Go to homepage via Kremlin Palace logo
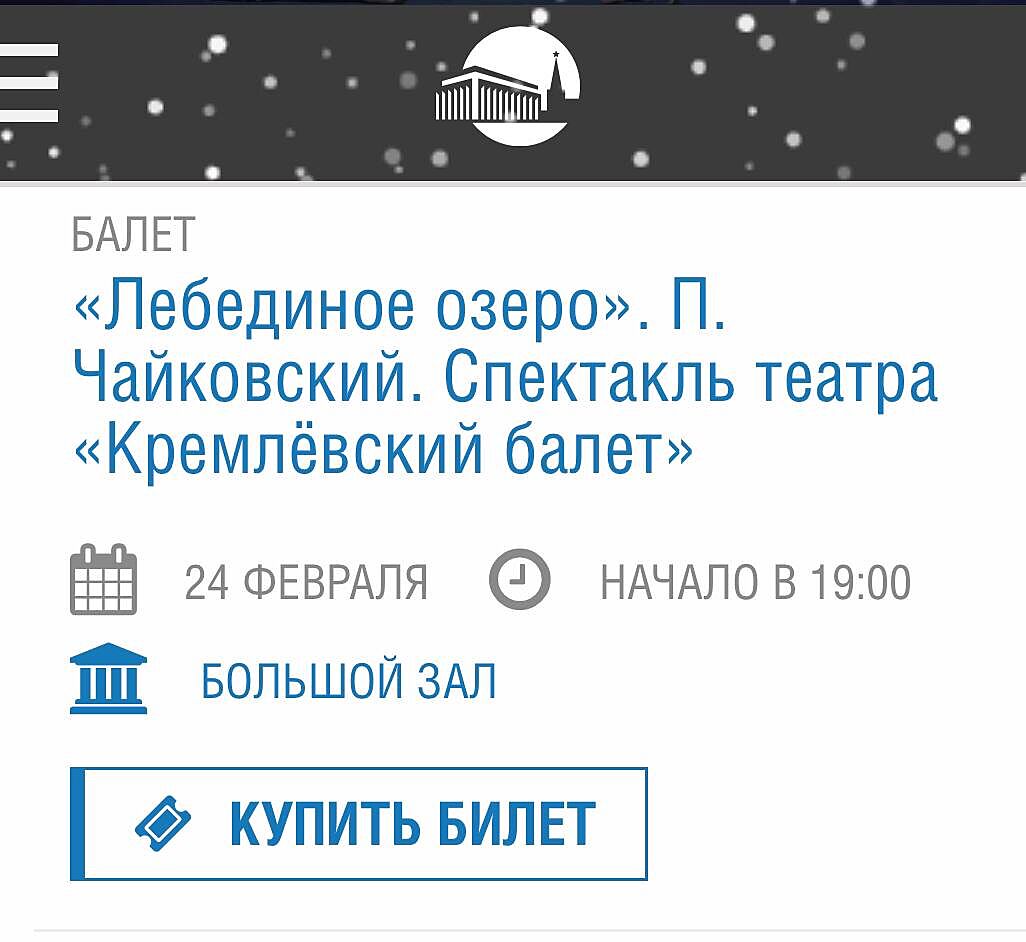Viewport: 1026px width, 942px height. 508,87
